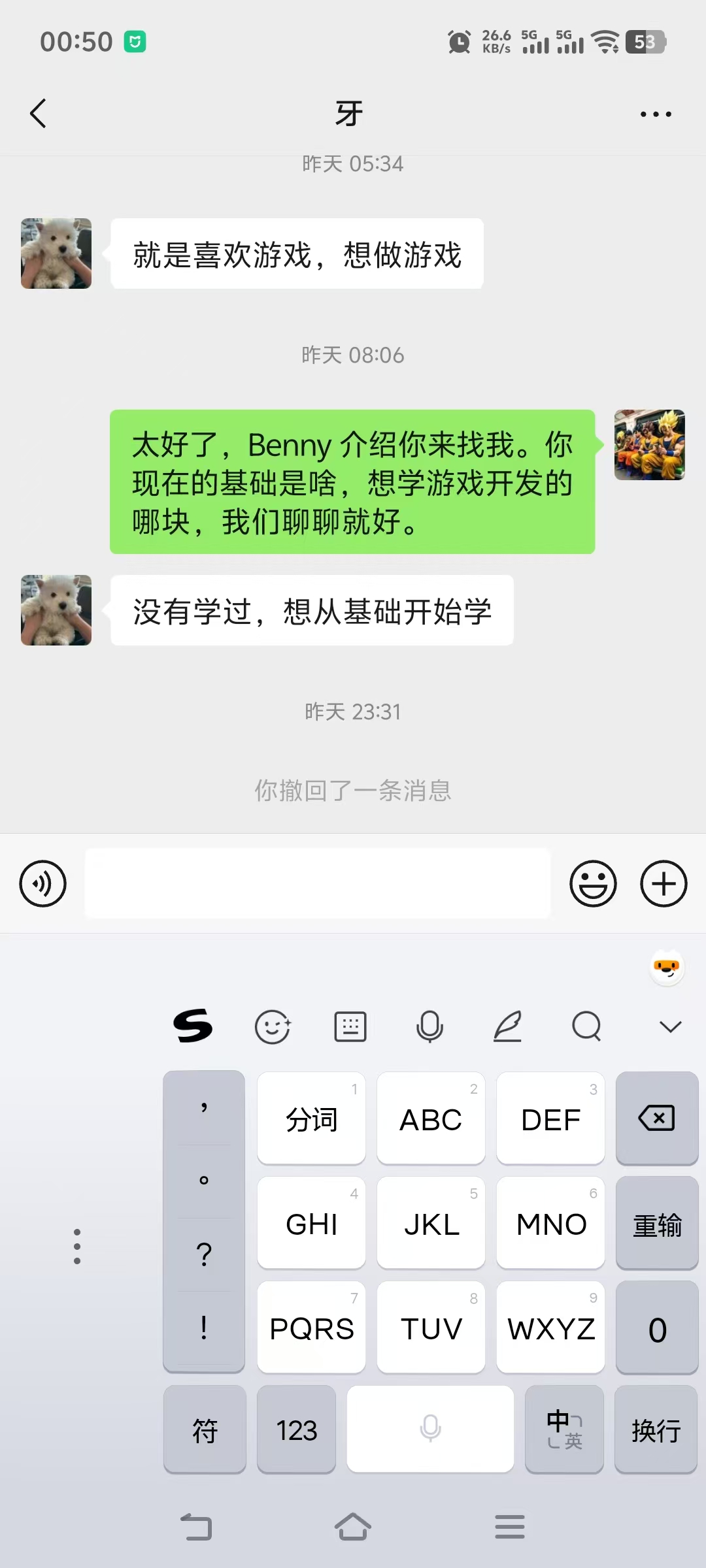Switch to voice message input
Viewport: 706px width, 1568px height.
43,883
